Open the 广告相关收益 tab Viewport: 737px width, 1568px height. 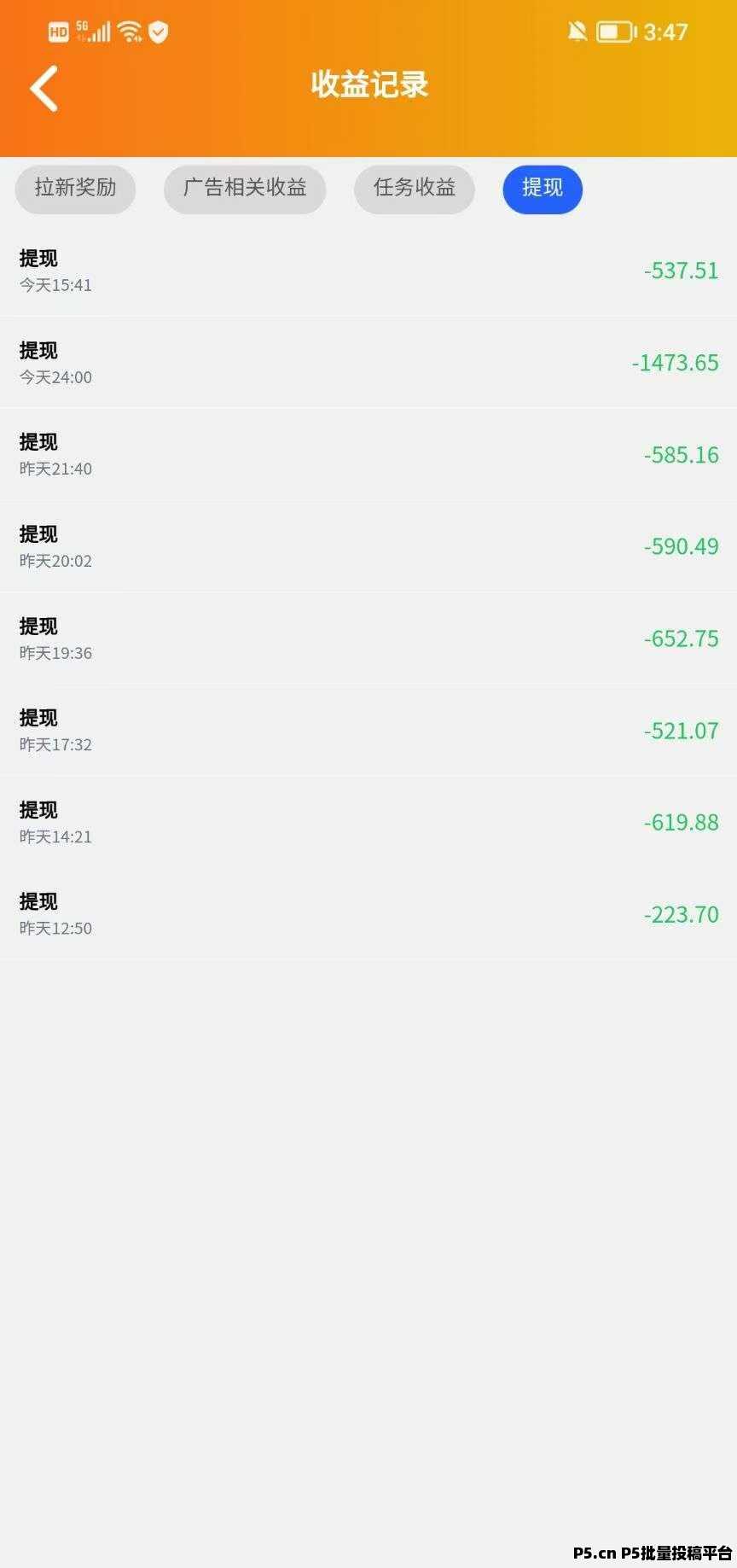pyautogui.click(x=245, y=189)
